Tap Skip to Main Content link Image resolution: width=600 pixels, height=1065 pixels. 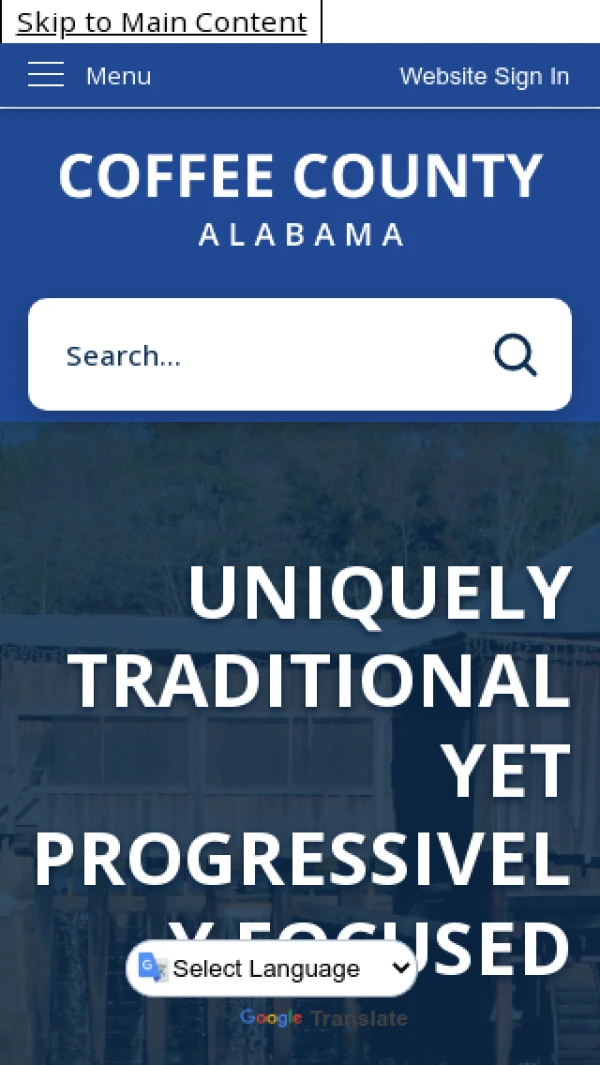[161, 22]
